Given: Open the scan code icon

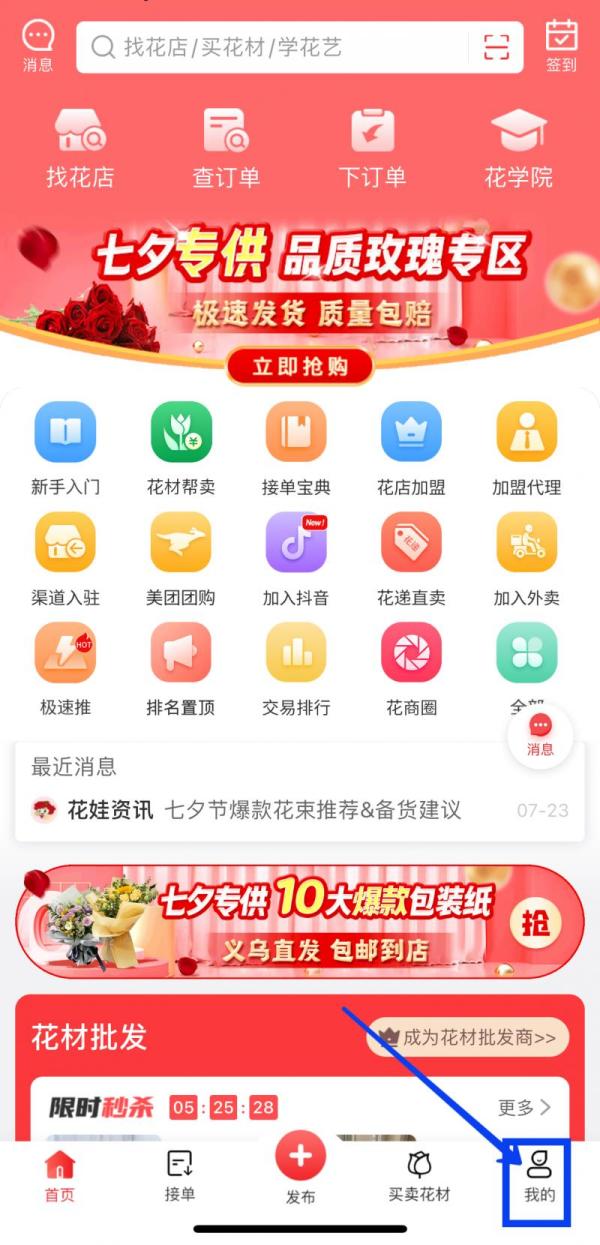Looking at the screenshot, I should click(496, 46).
